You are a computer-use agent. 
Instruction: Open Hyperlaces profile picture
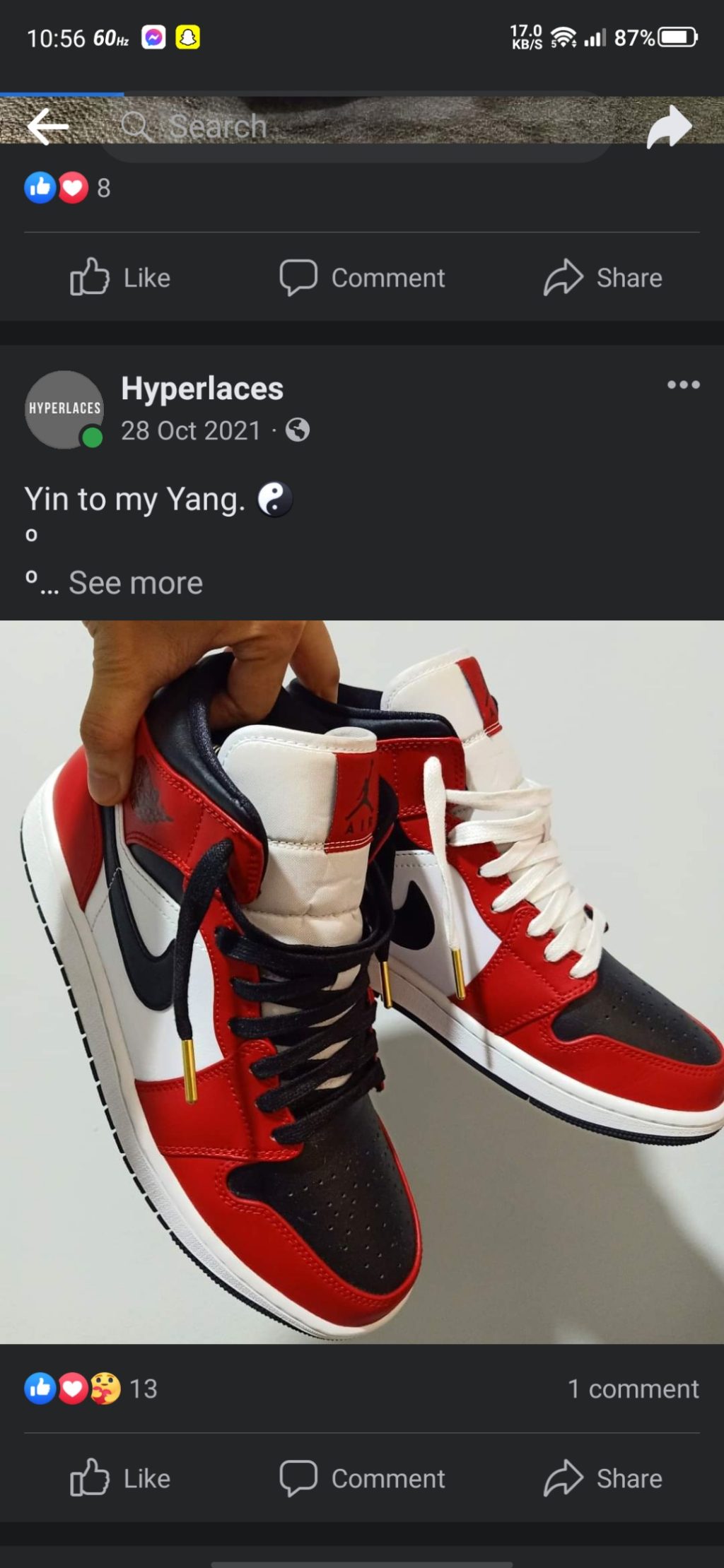64,409
